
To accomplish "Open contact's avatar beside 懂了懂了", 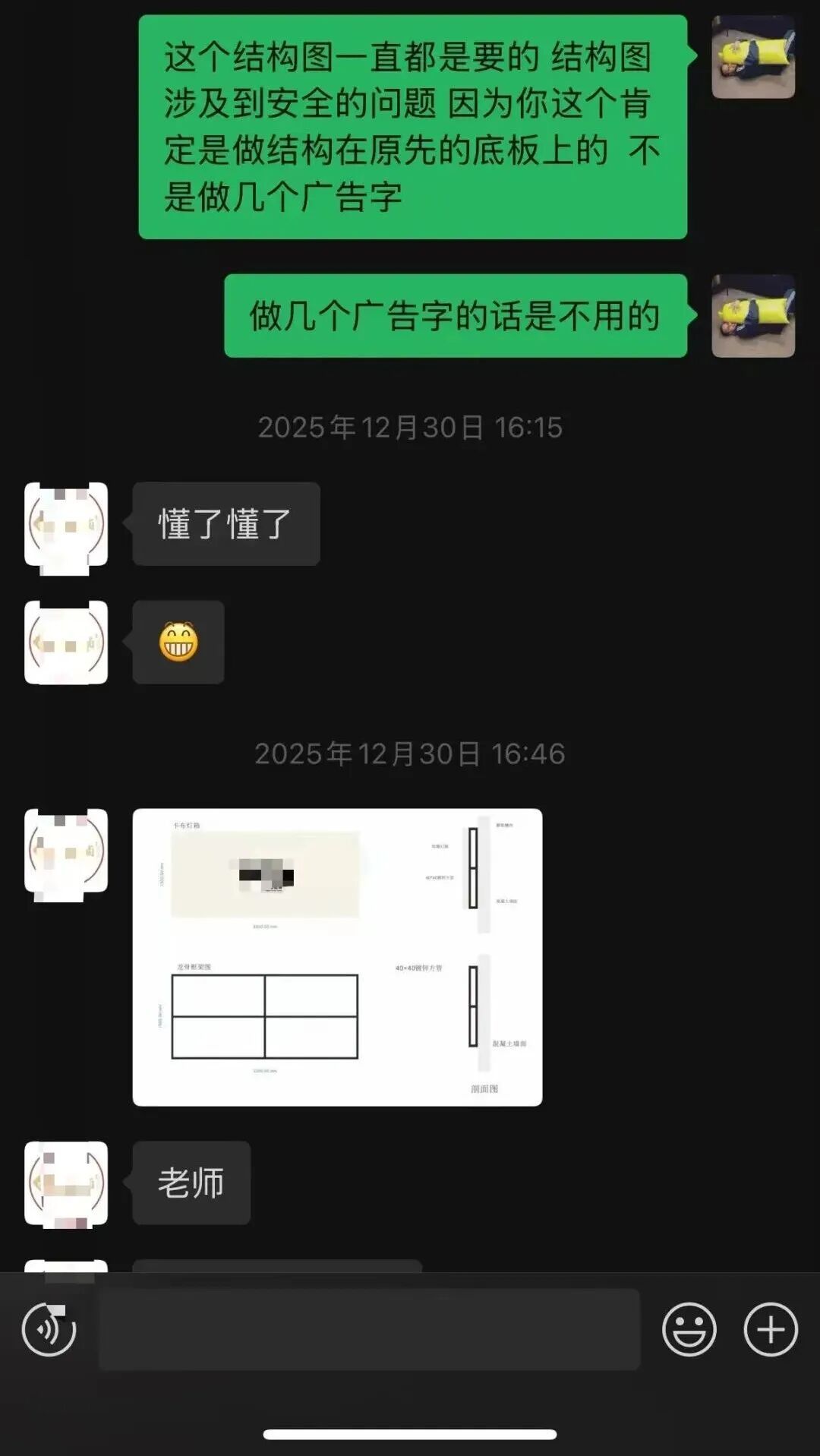I will (x=66, y=524).
